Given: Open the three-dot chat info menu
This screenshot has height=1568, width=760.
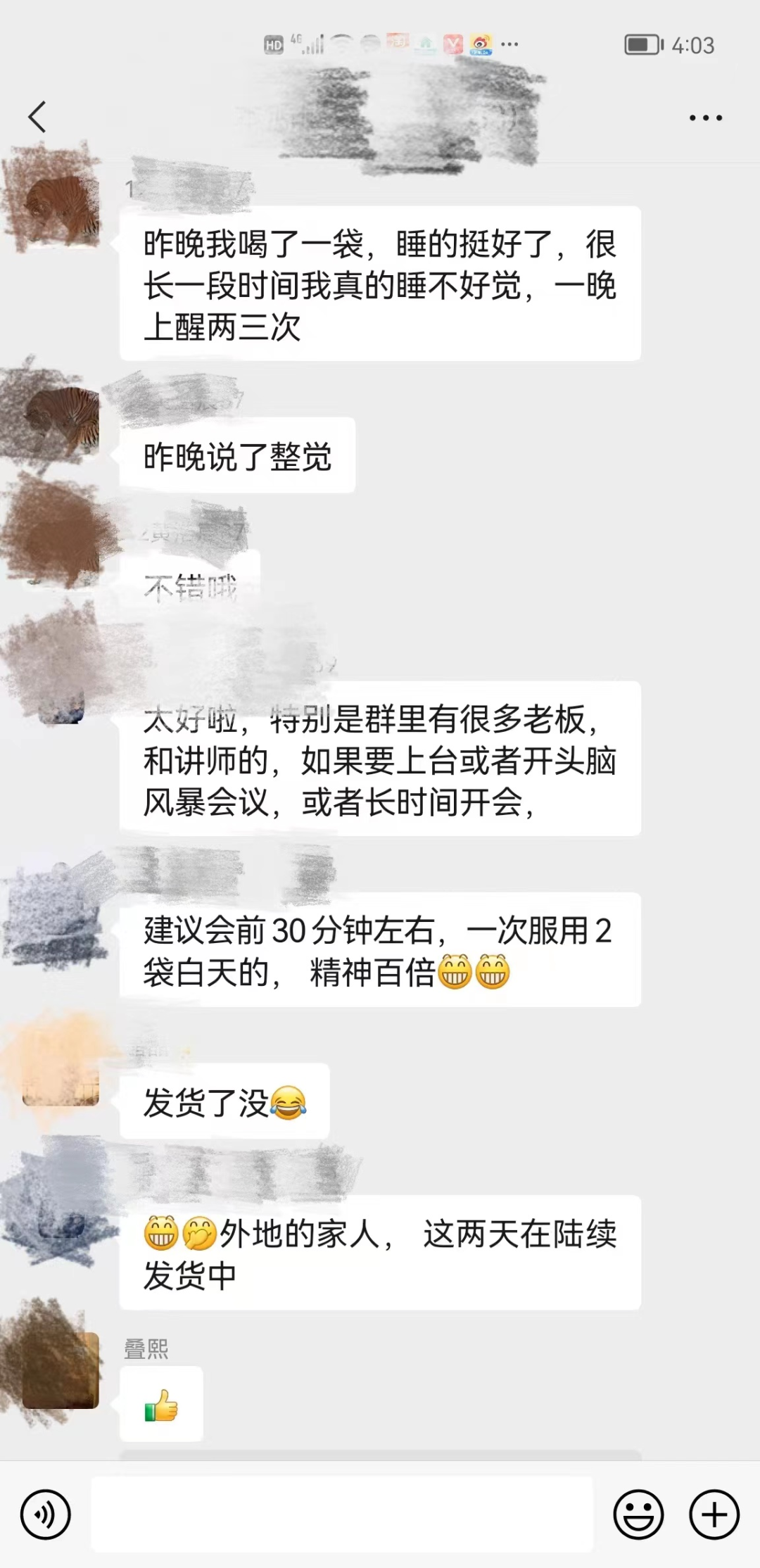Looking at the screenshot, I should click(x=705, y=118).
